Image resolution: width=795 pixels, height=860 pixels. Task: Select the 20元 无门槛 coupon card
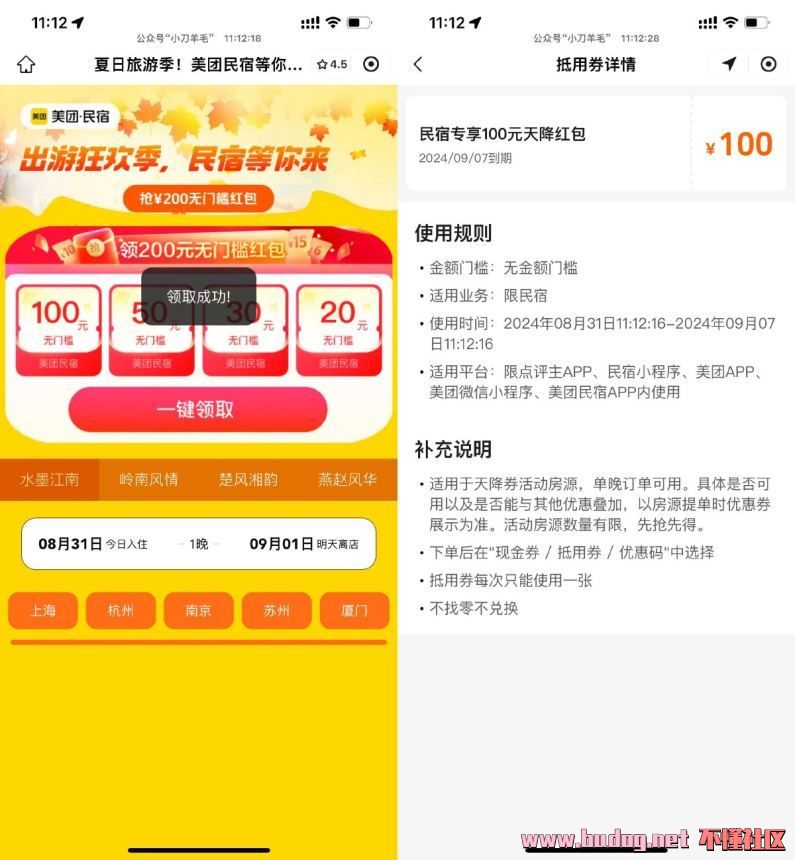[x=339, y=329]
